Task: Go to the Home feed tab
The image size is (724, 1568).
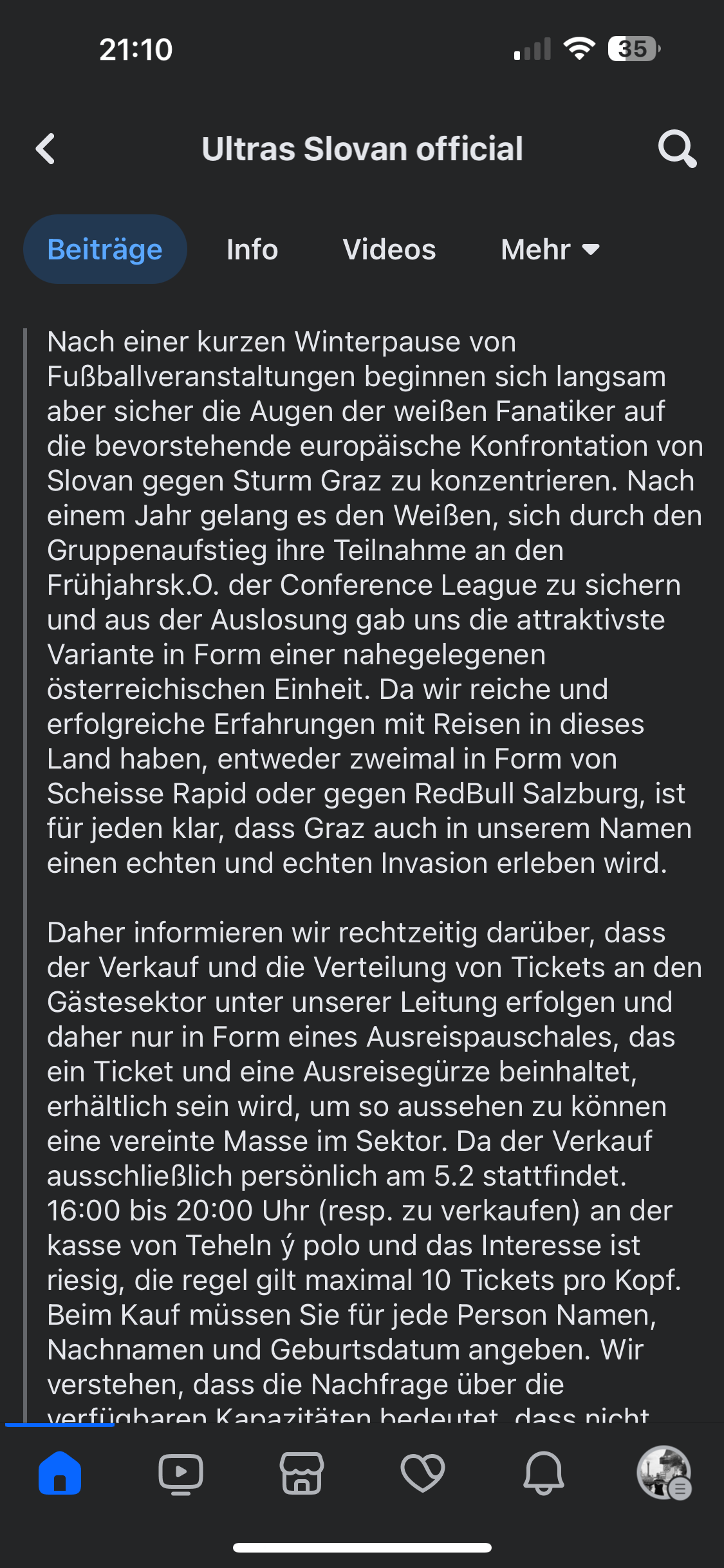Action: [60, 1473]
